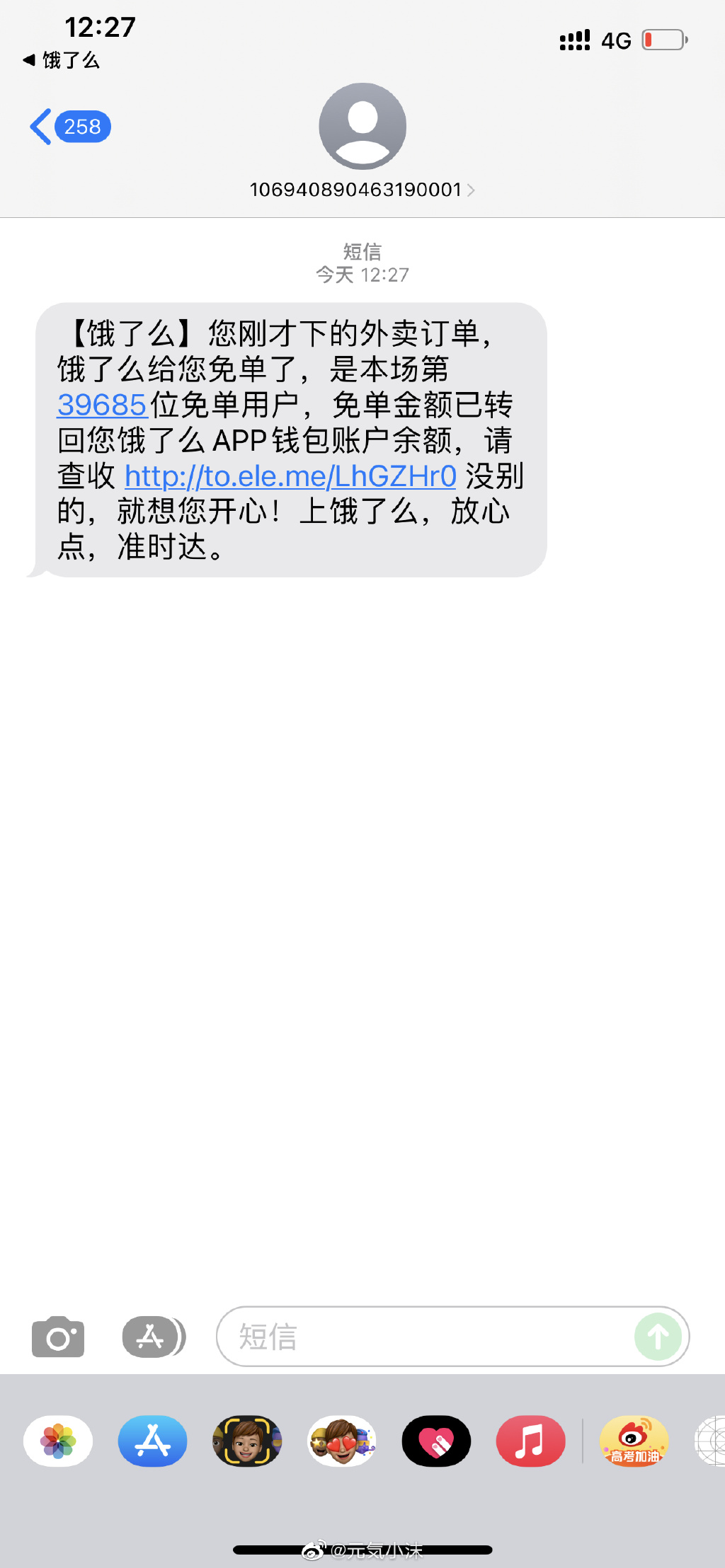
Task: Focus the 短信 message input field
Action: tap(425, 1337)
